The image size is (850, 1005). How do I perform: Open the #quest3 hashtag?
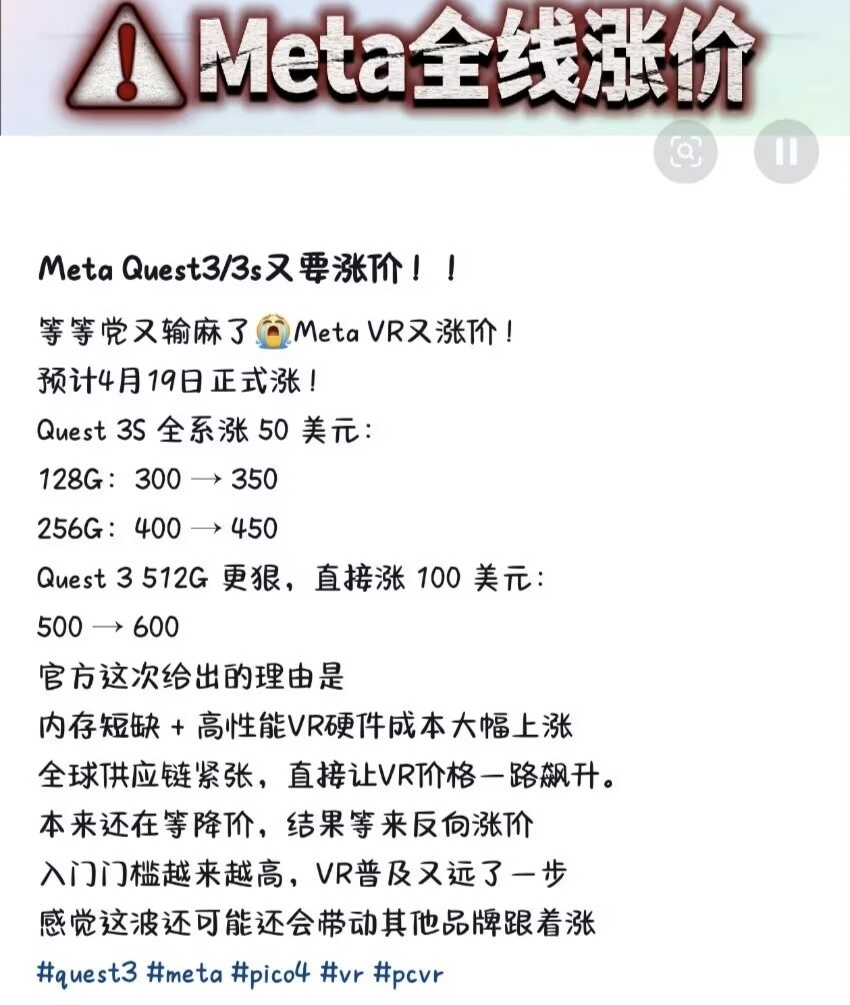pos(85,973)
